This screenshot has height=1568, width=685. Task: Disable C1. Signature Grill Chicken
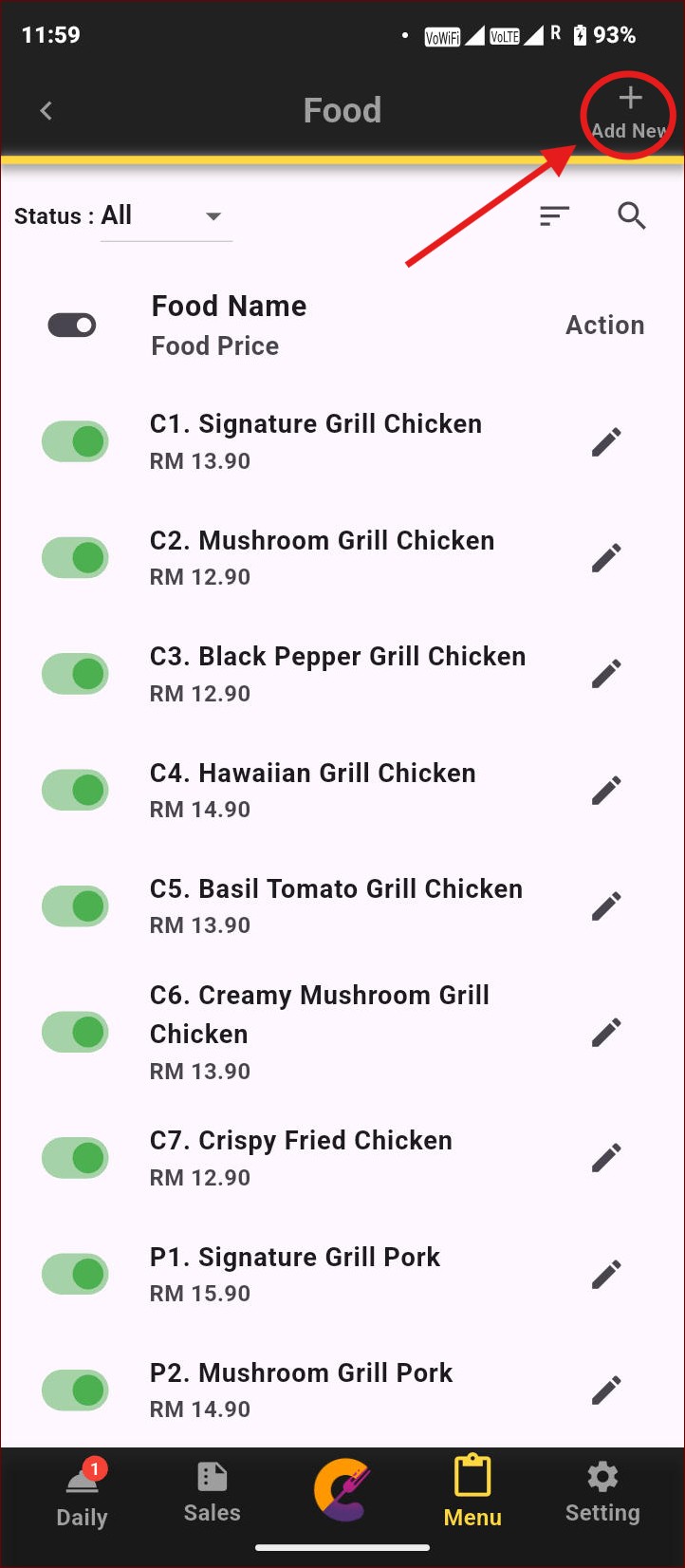click(75, 441)
